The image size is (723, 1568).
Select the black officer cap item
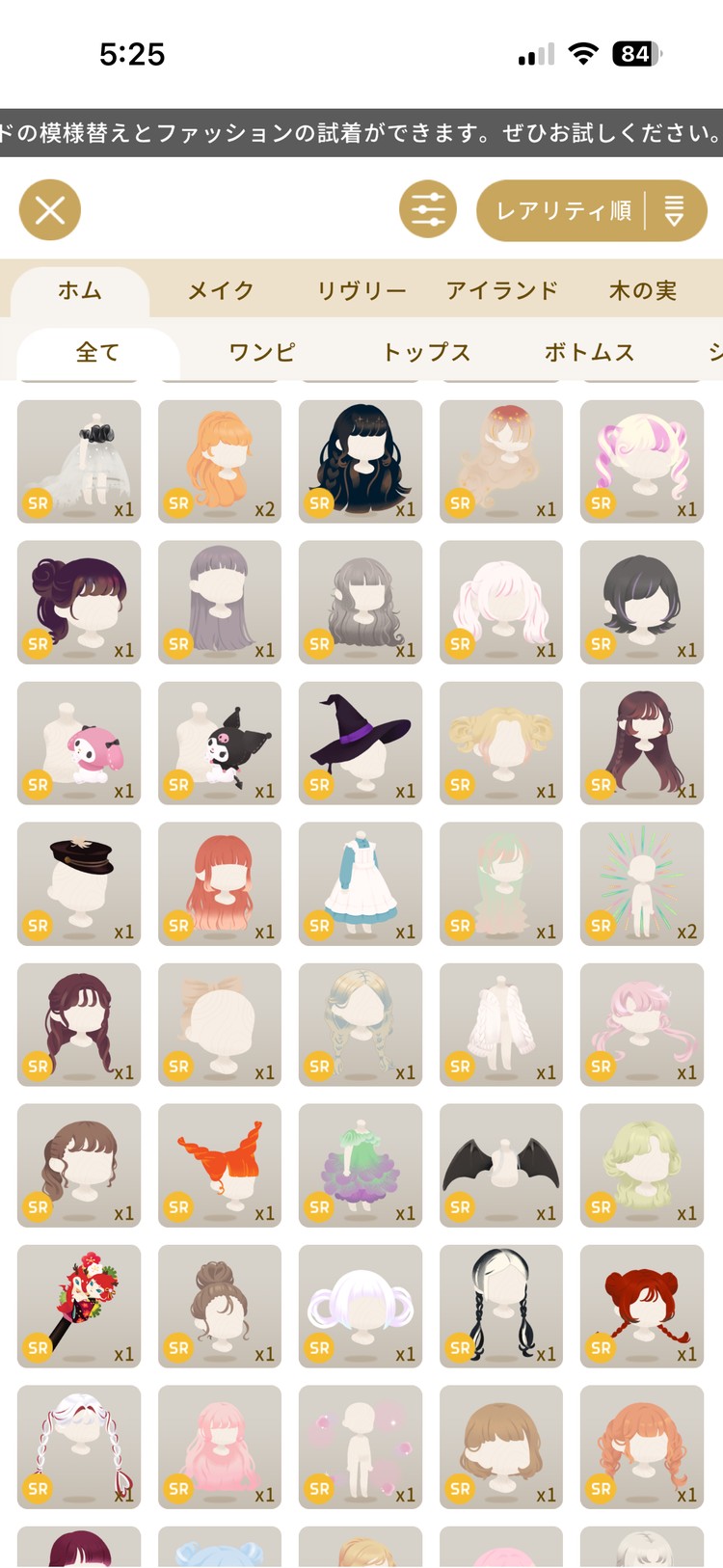(79, 883)
